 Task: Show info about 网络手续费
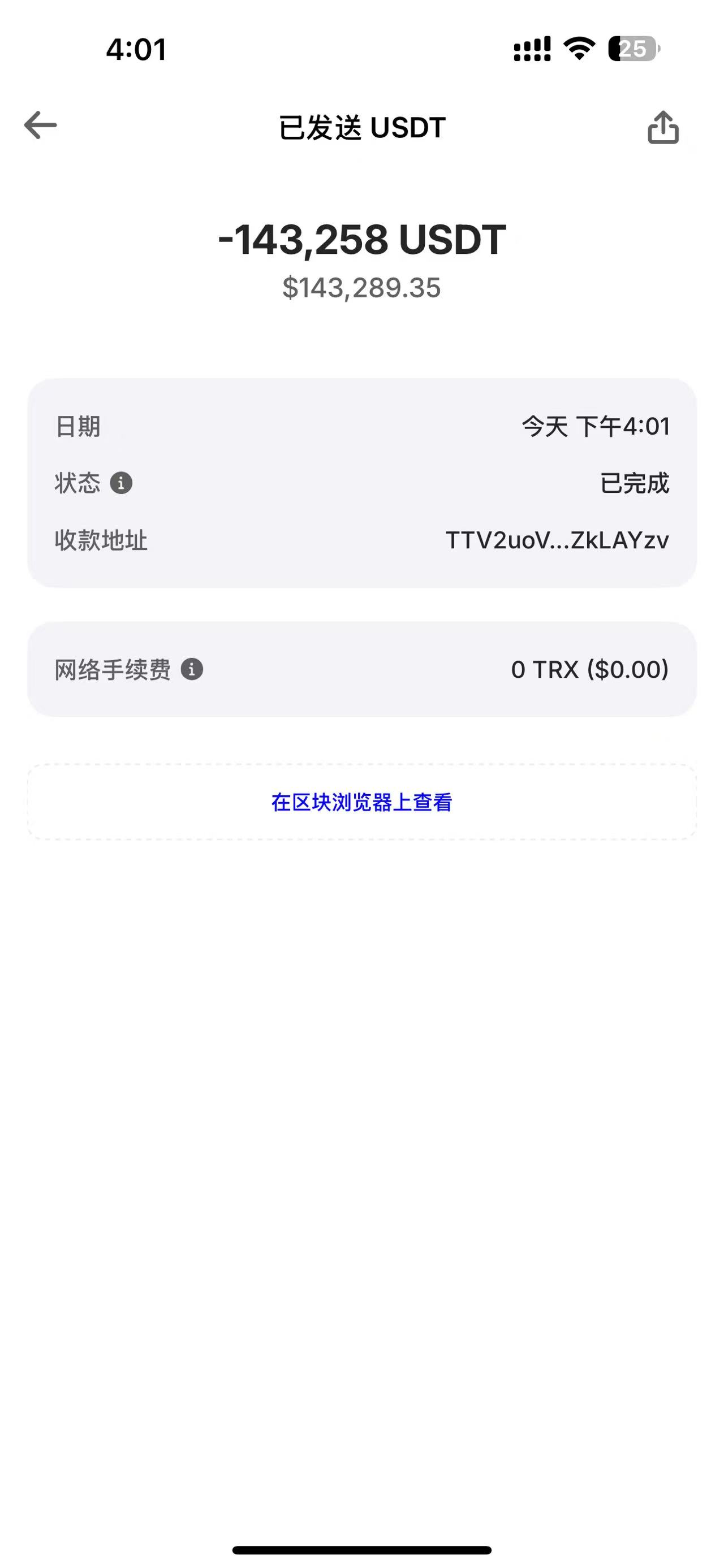tap(192, 670)
